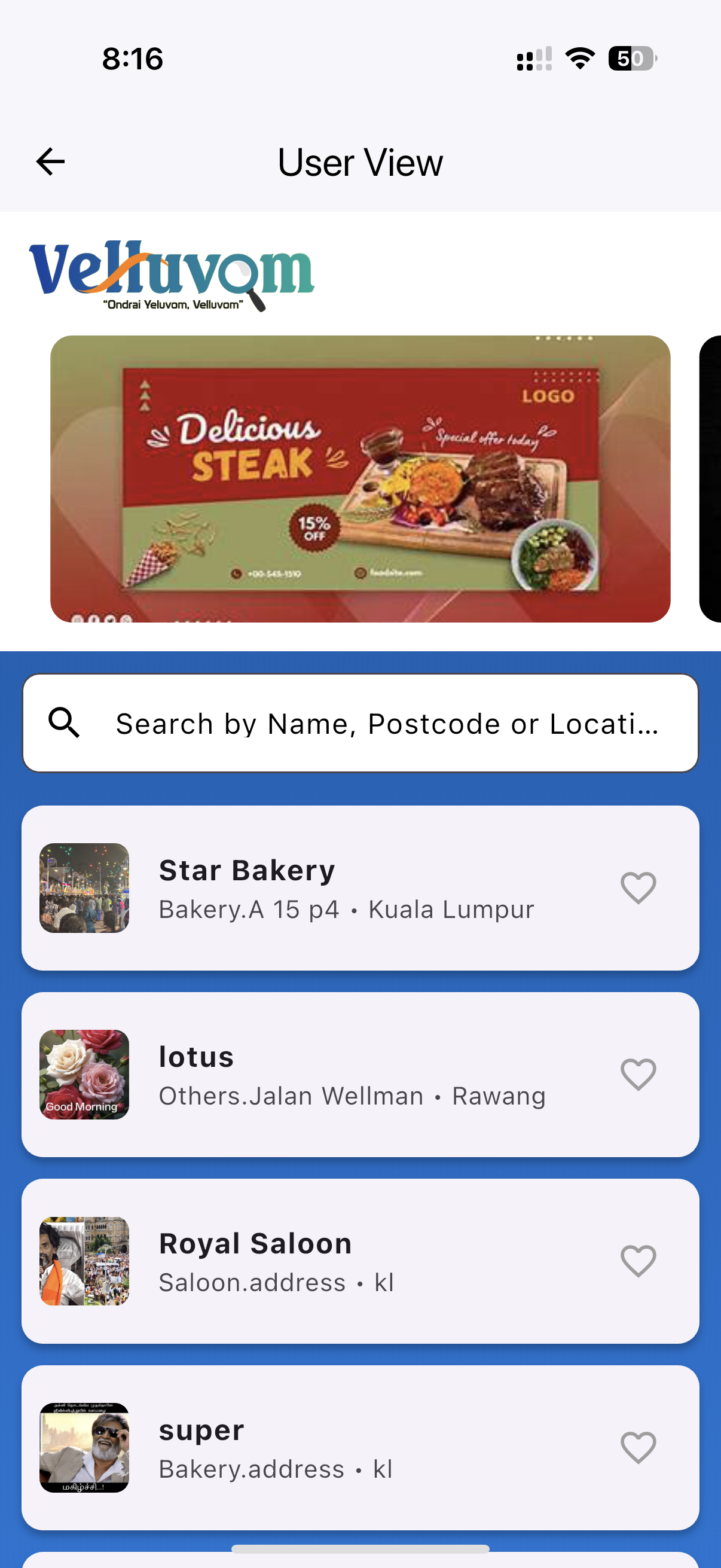This screenshot has height=1568, width=721.
Task: Tap the heart icon for super
Action: 638,1447
